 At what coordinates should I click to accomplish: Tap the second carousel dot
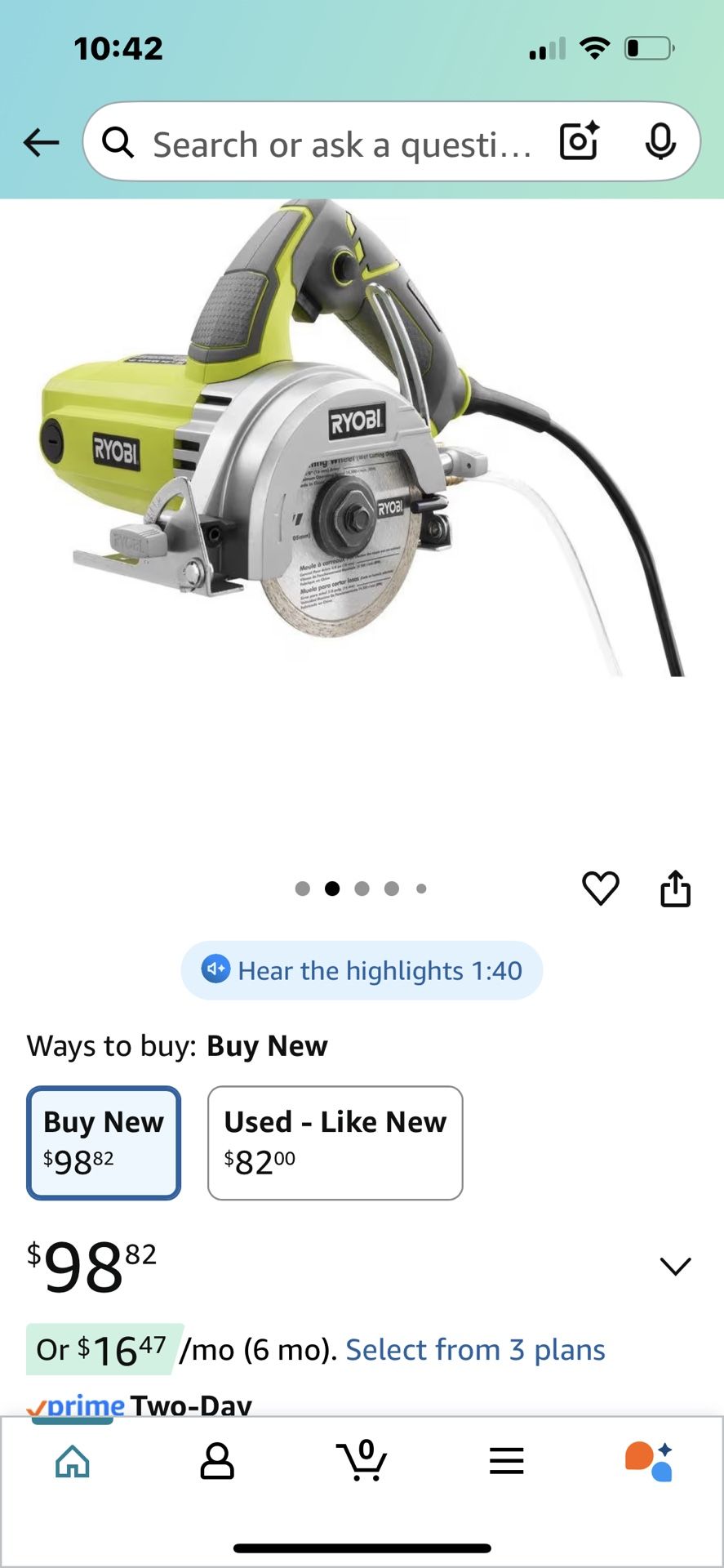click(x=332, y=888)
